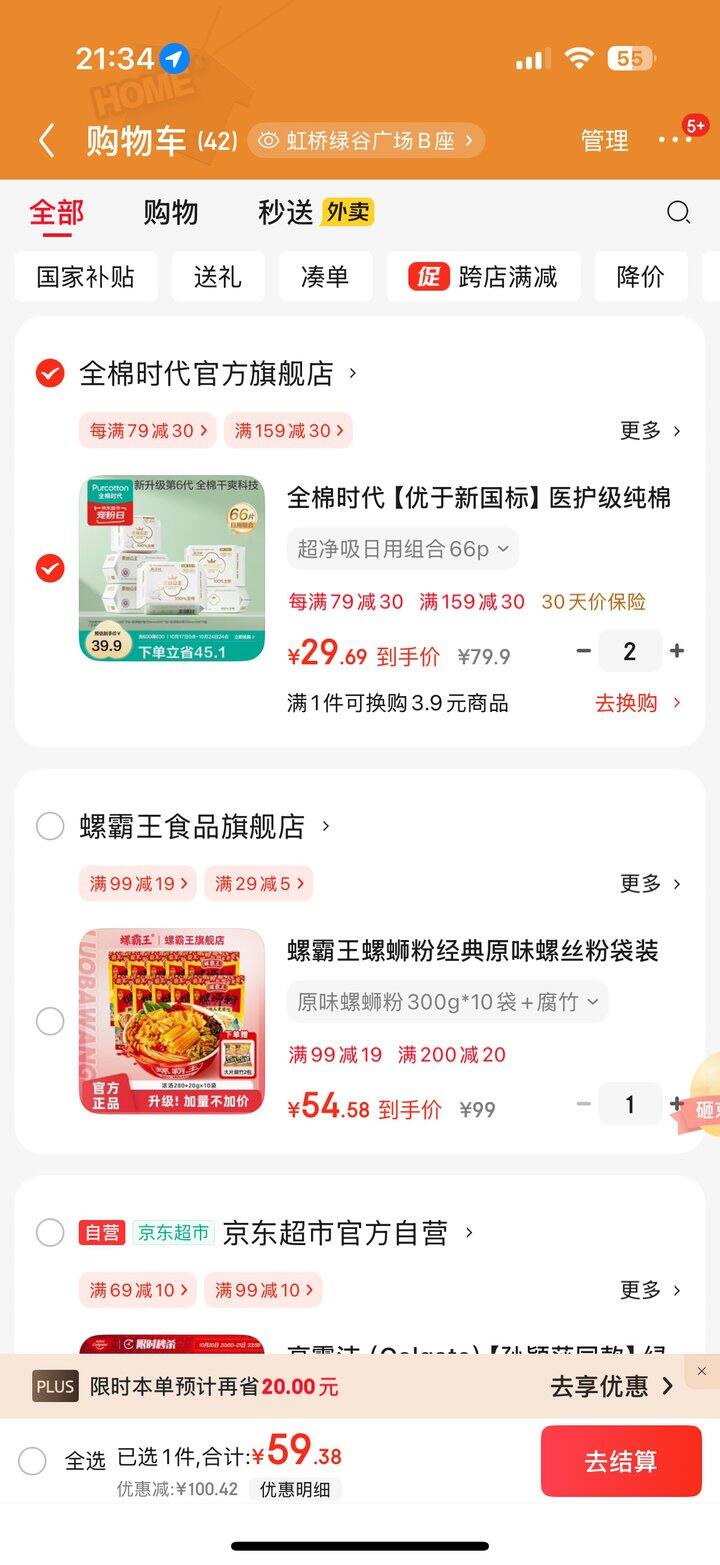Change spec 原味螺蛳粉 300g*10袋+腐竹
The width and height of the screenshot is (720, 1565).
point(447,1002)
